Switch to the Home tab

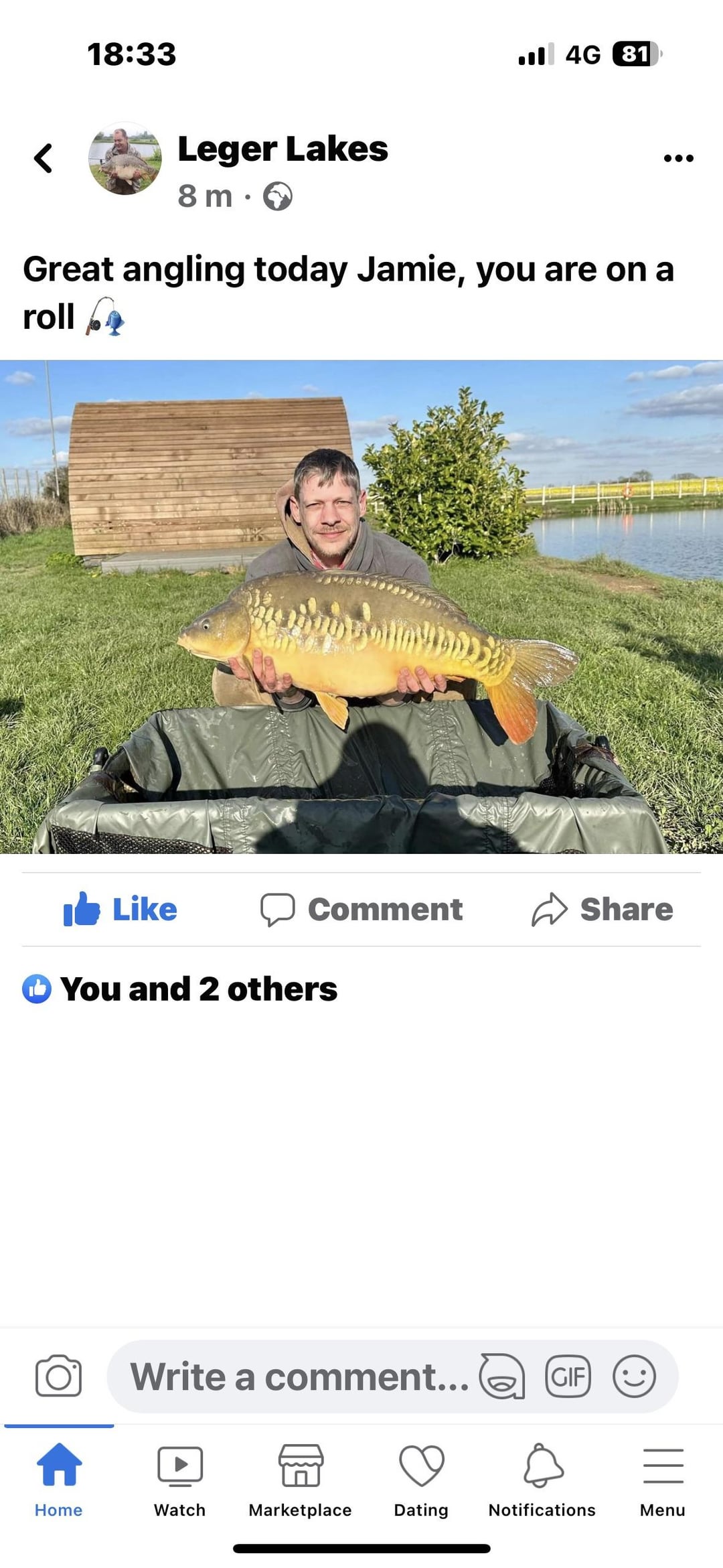59,1479
